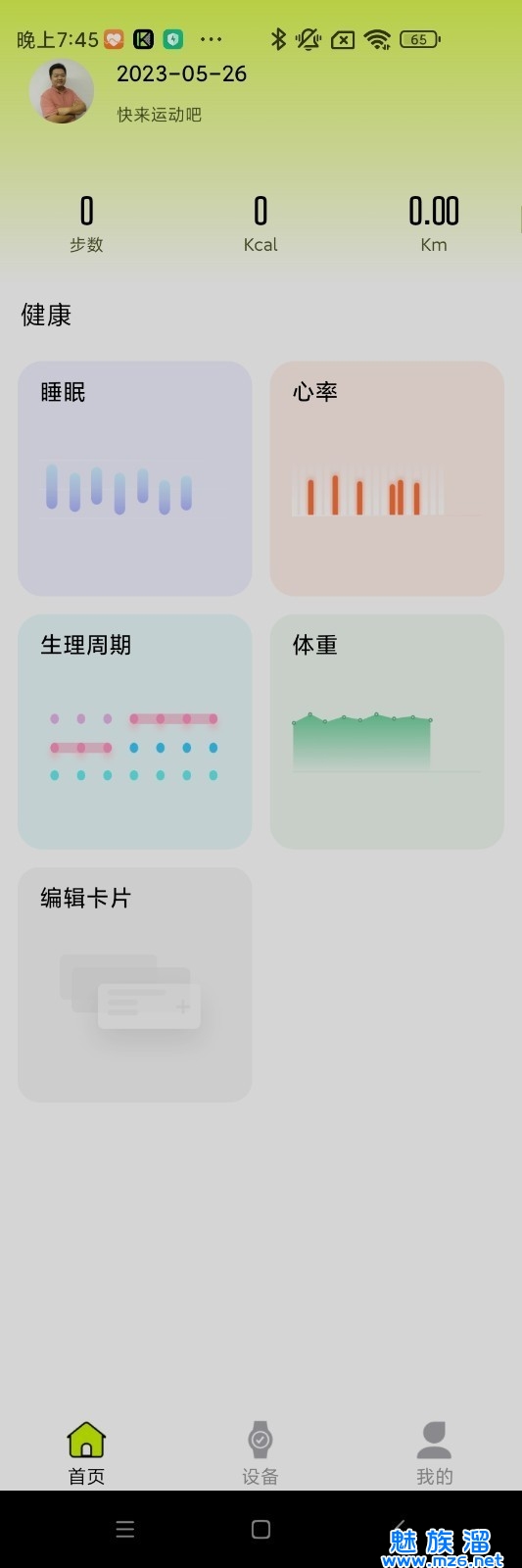Open the recent apps menu button
Screen dimensions: 522x1568
(125, 1529)
